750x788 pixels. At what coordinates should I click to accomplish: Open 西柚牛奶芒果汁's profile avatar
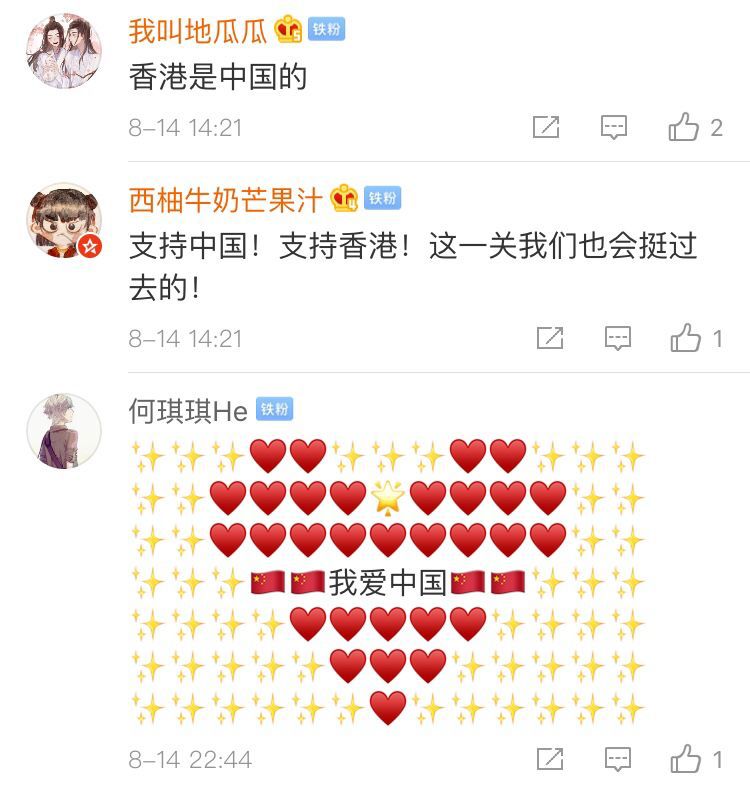click(x=63, y=220)
